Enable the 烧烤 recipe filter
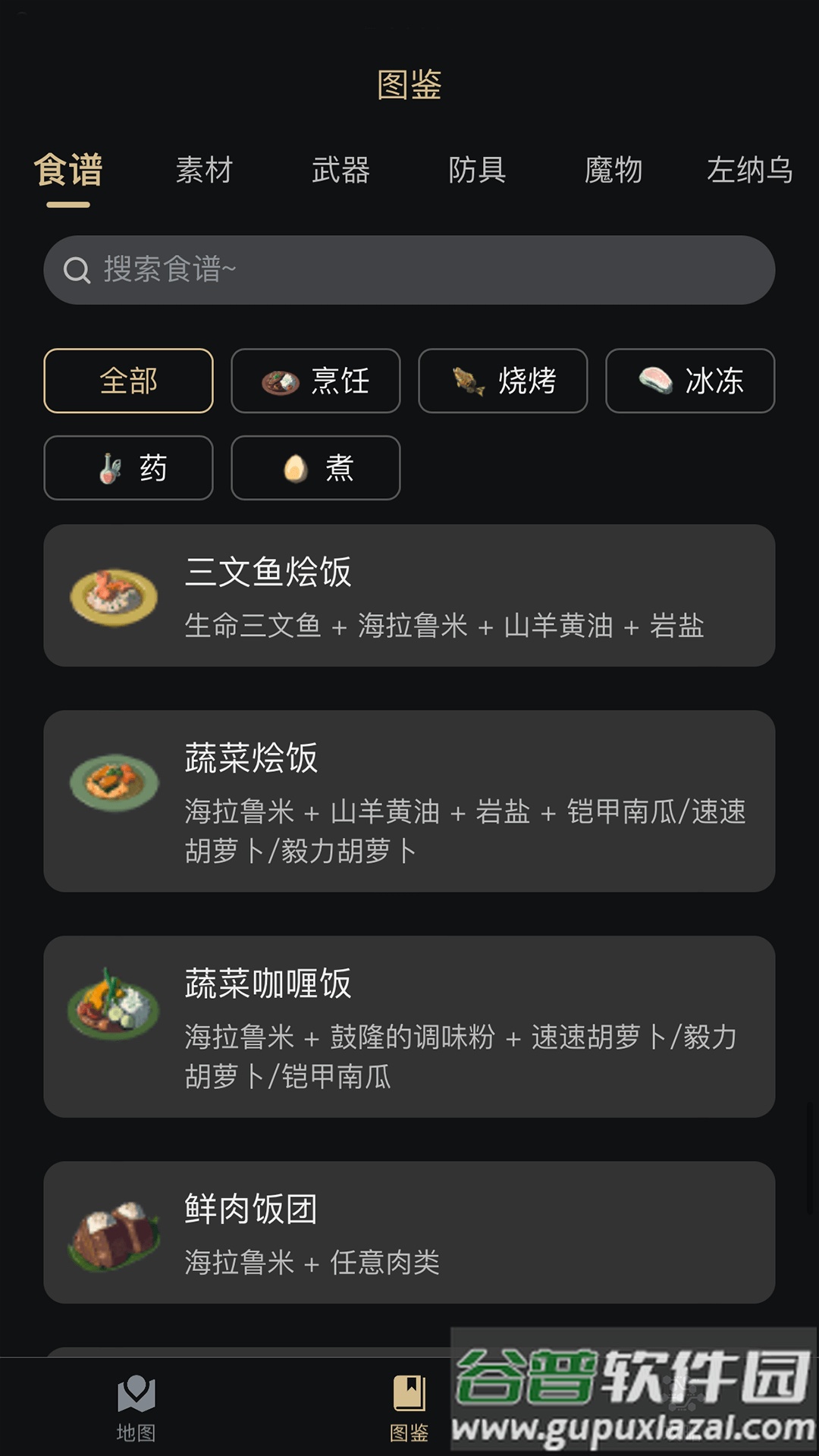The image size is (819, 1456). coord(503,381)
